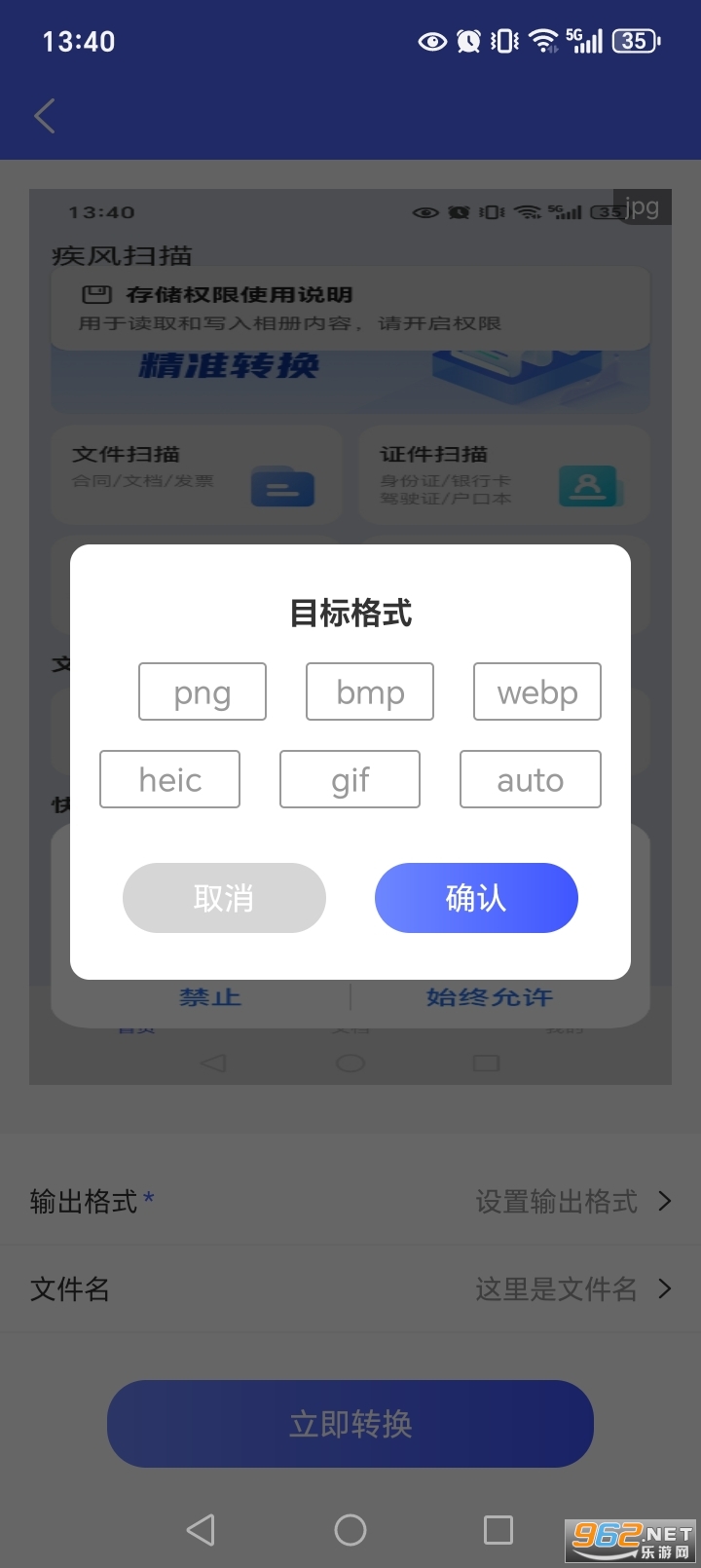Image resolution: width=701 pixels, height=1568 pixels.
Task: Tap the back arrow at top left
Action: coord(43,115)
